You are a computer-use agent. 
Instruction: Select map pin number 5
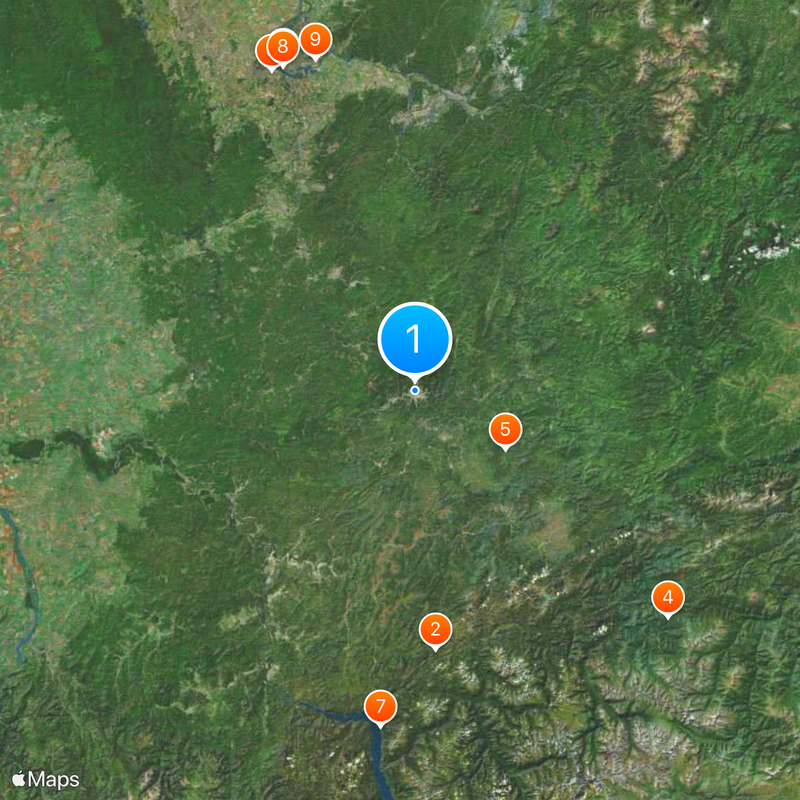(x=505, y=430)
